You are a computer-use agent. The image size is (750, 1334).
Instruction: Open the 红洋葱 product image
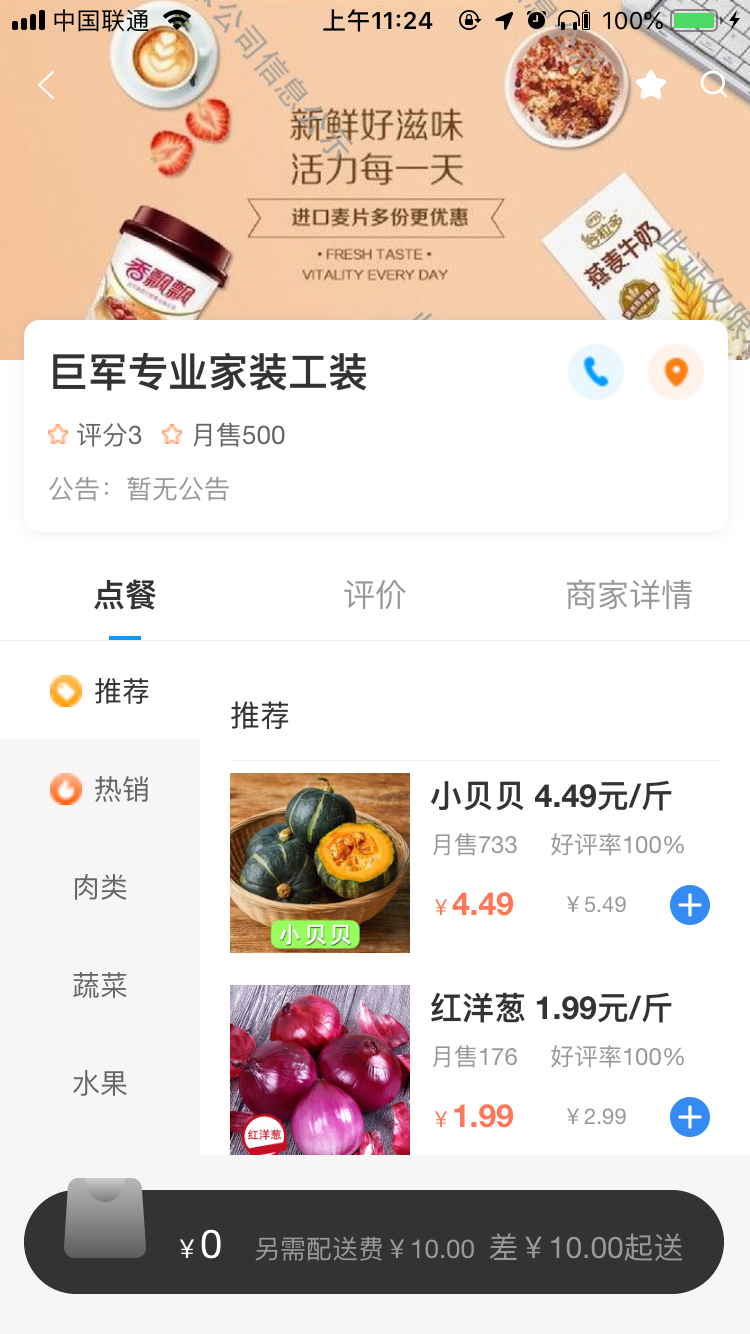pyautogui.click(x=320, y=1070)
